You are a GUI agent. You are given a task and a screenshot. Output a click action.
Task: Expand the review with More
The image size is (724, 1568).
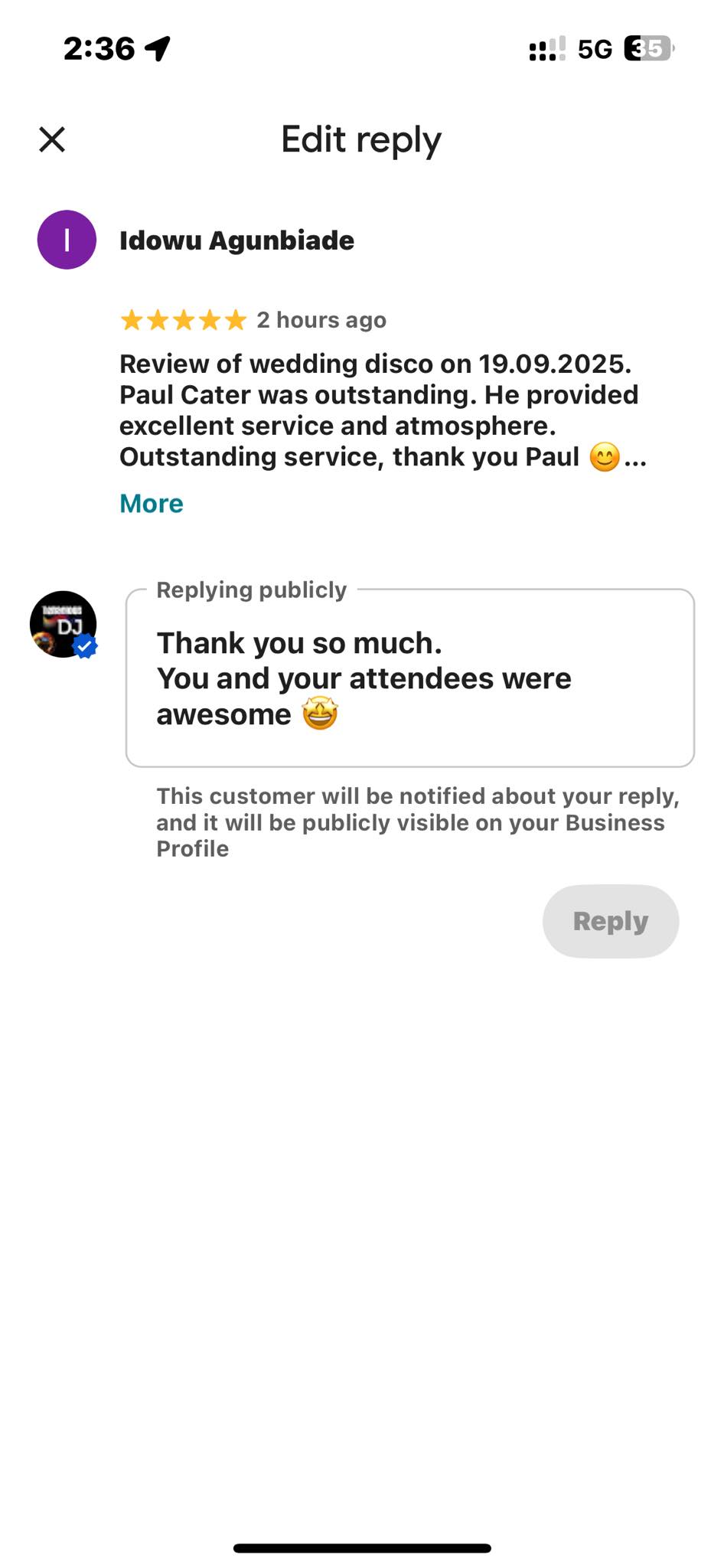pyautogui.click(x=152, y=504)
